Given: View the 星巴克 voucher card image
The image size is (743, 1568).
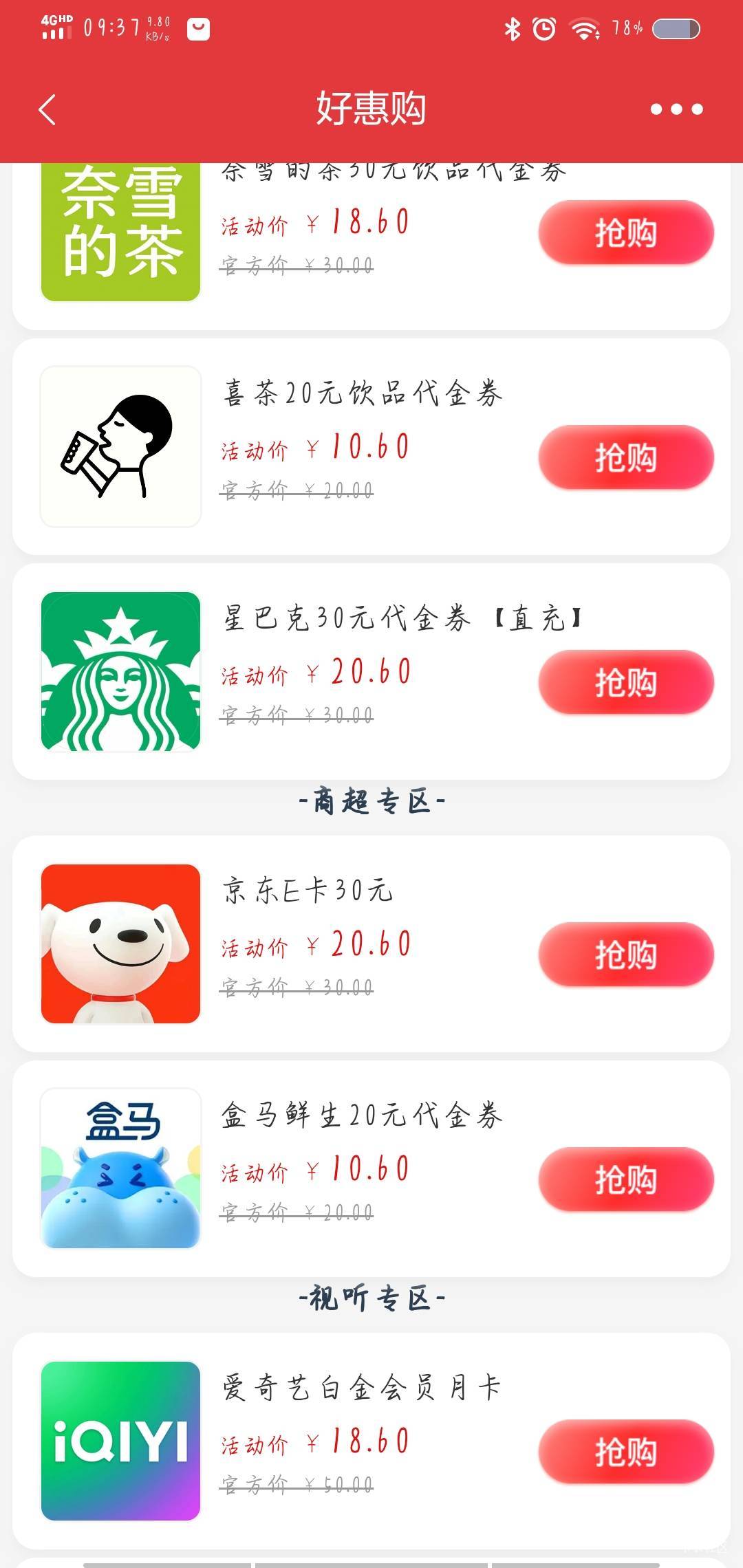Looking at the screenshot, I should pos(121,671).
